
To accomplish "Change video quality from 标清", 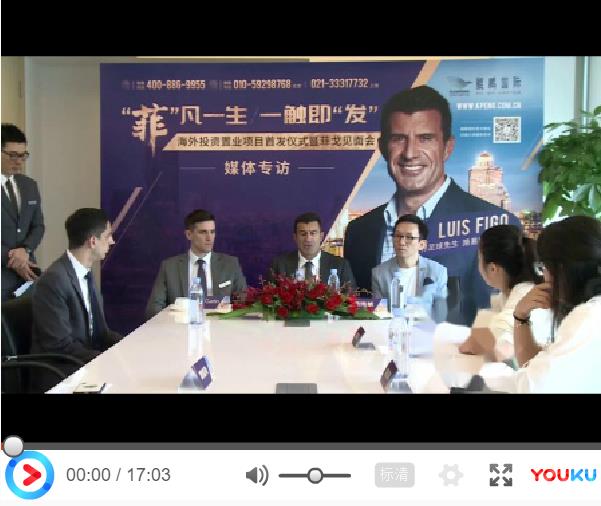I will (394, 475).
